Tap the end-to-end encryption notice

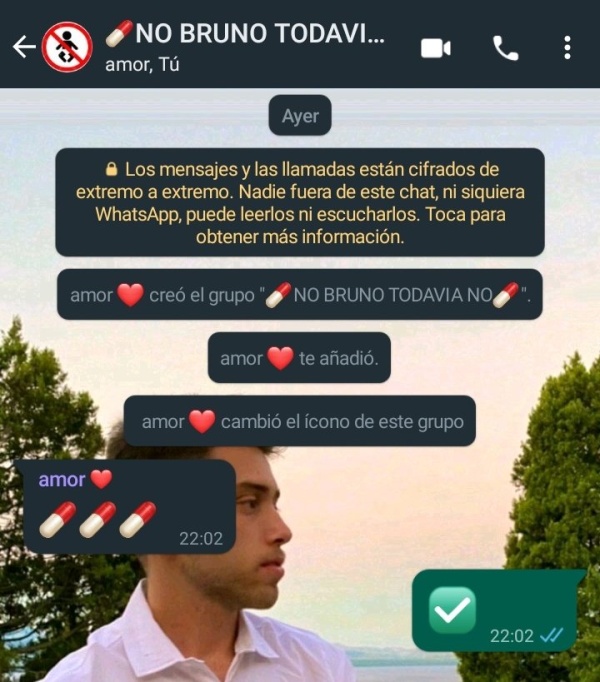point(300,203)
